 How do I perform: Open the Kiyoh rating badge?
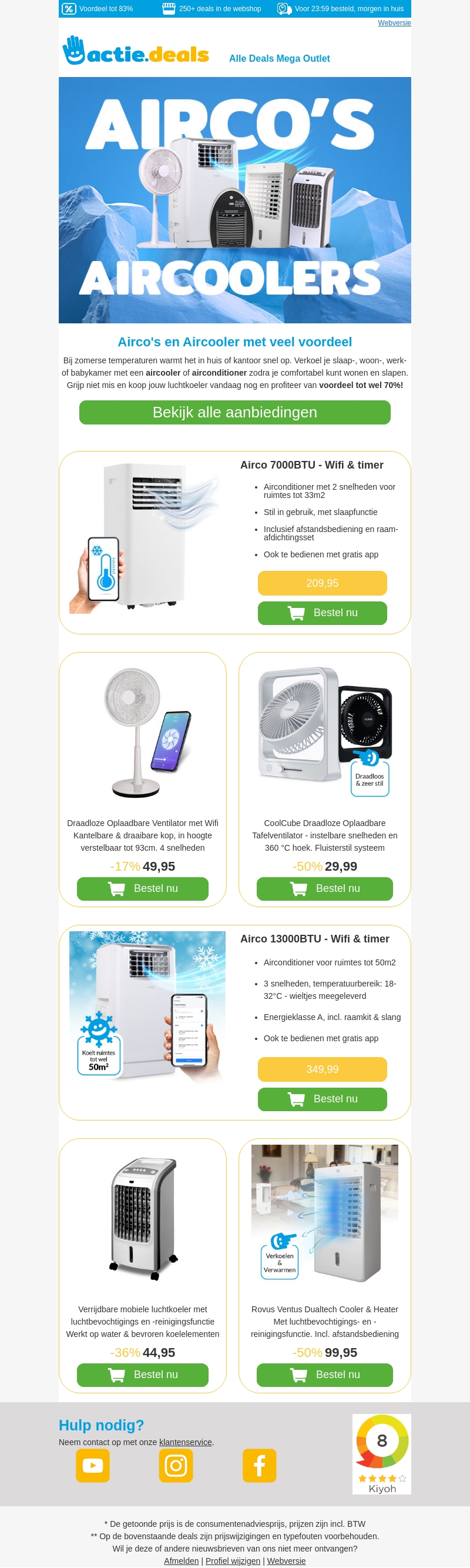pyautogui.click(x=382, y=1454)
